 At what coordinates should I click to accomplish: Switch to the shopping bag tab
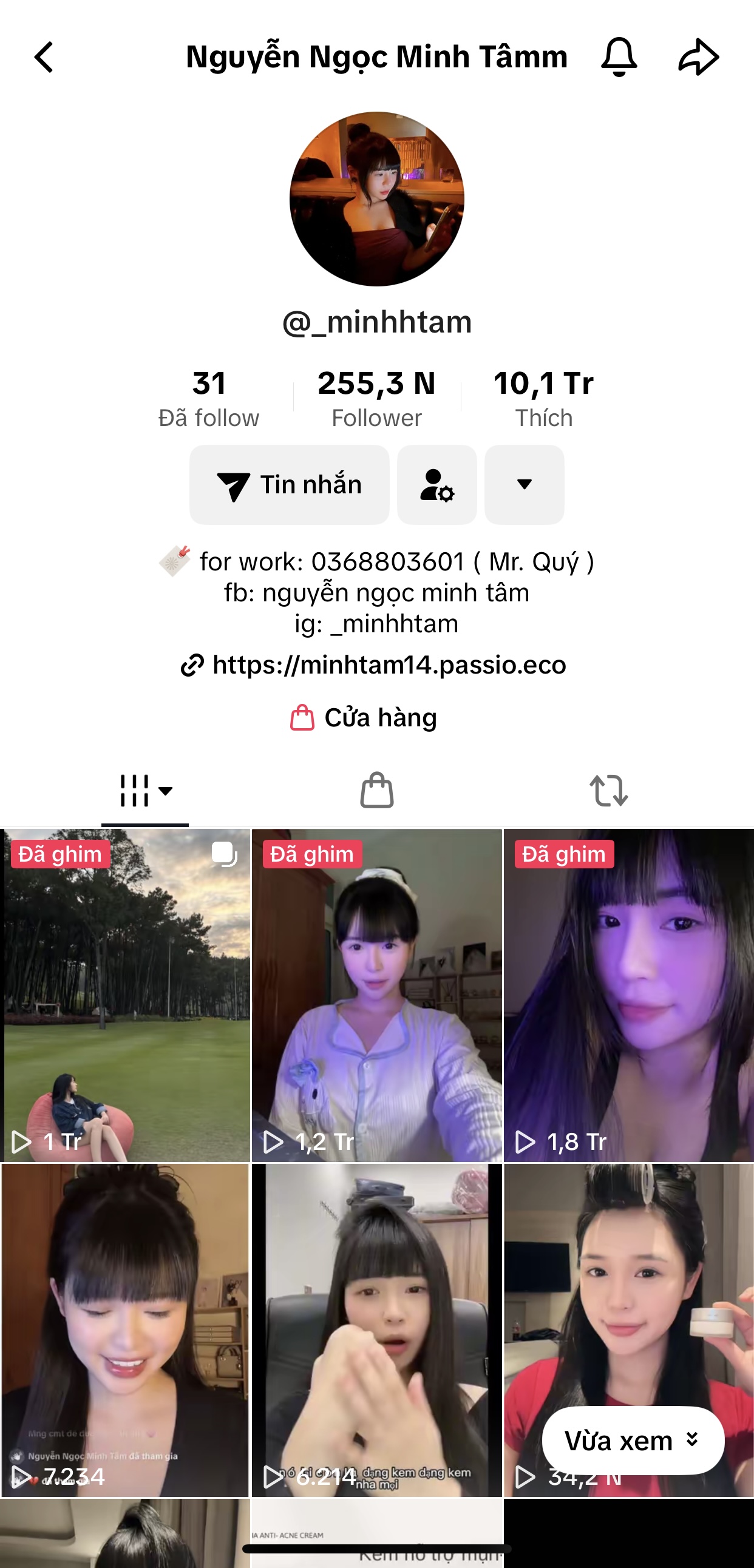click(x=376, y=791)
